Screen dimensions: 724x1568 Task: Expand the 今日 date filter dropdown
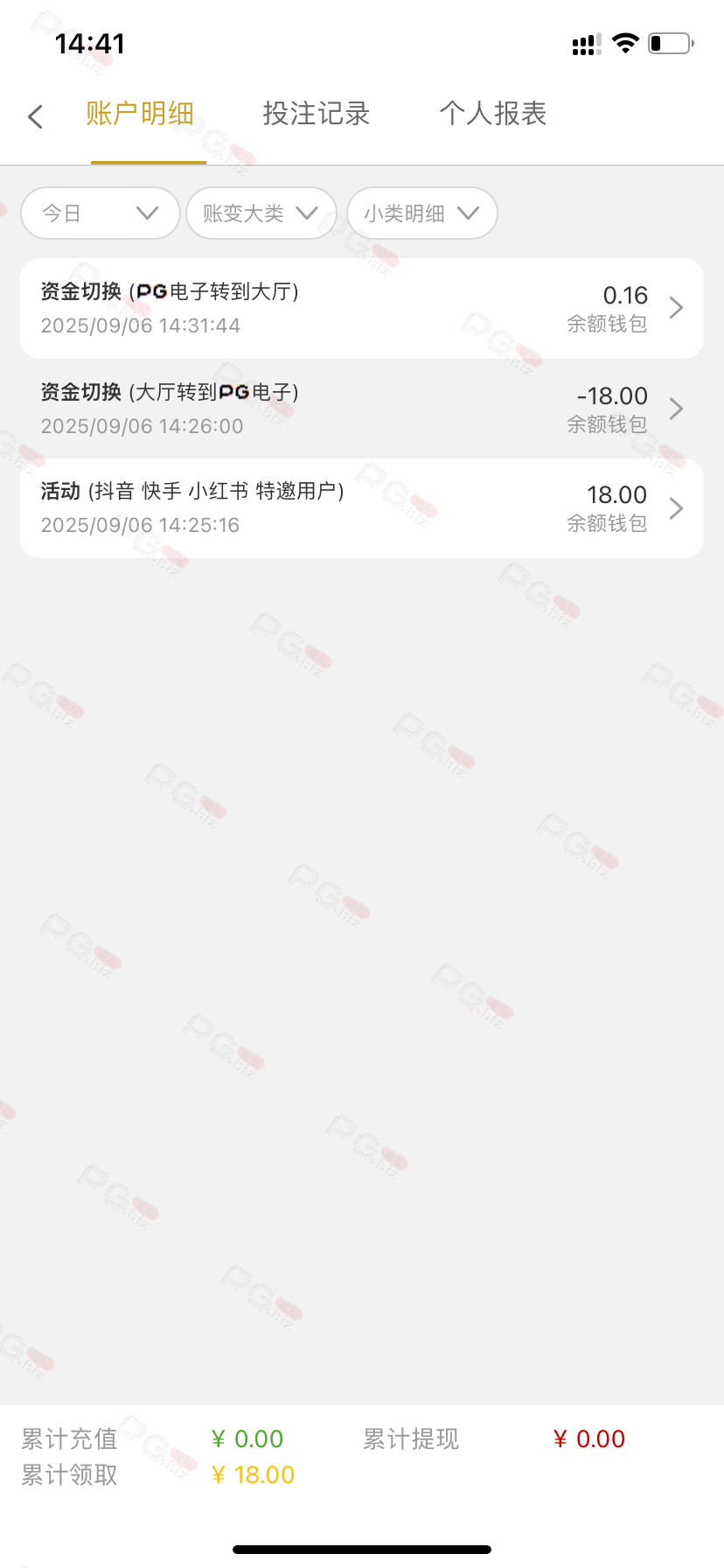(100, 213)
